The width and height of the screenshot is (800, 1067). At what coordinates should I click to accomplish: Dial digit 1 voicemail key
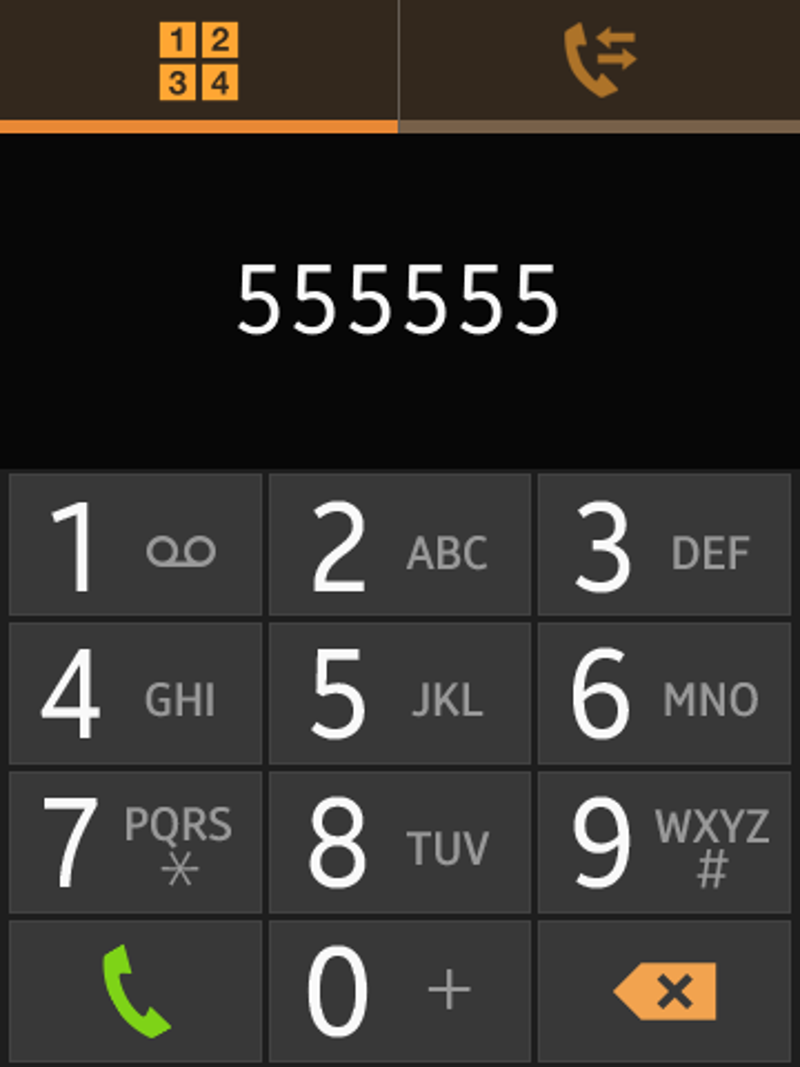[135, 545]
